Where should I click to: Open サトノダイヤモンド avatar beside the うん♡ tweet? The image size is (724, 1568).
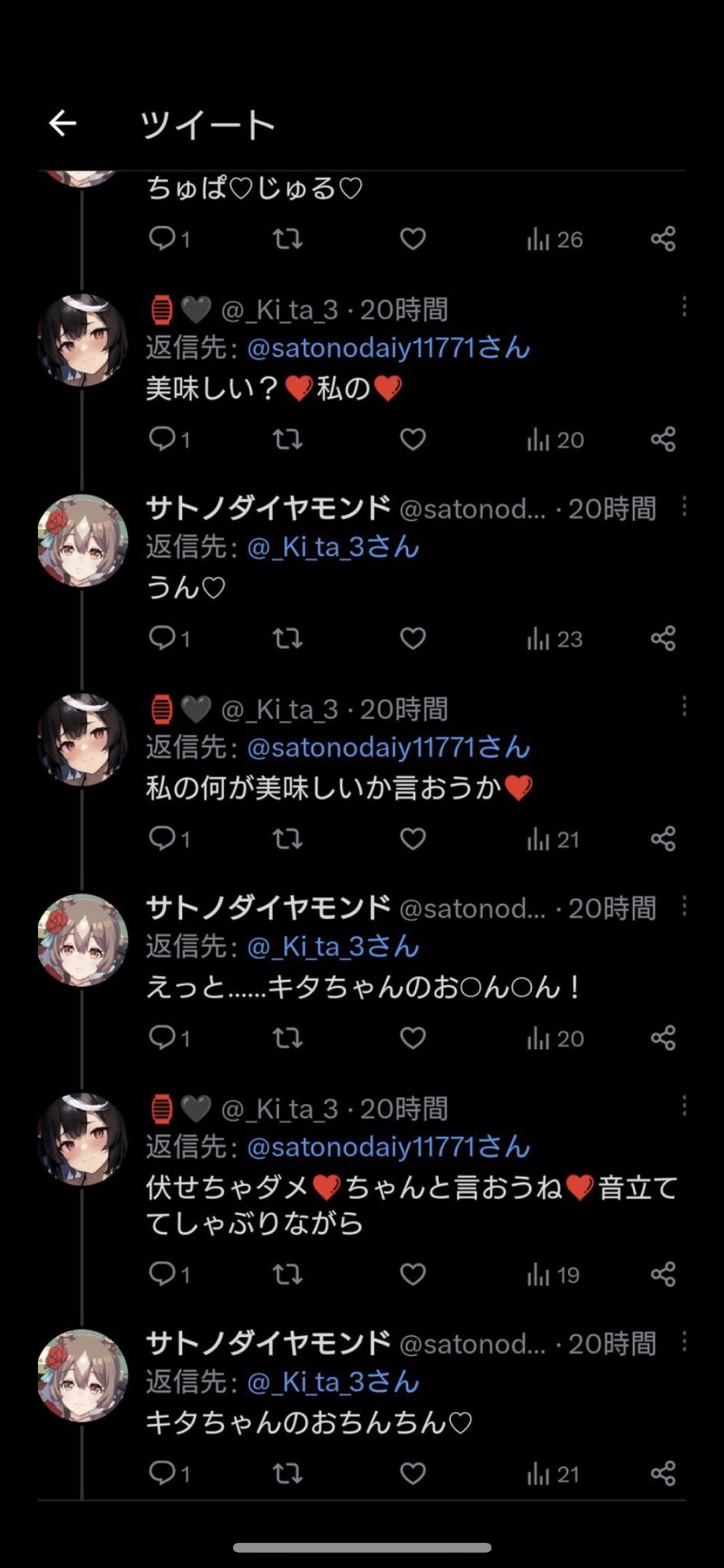[83, 541]
